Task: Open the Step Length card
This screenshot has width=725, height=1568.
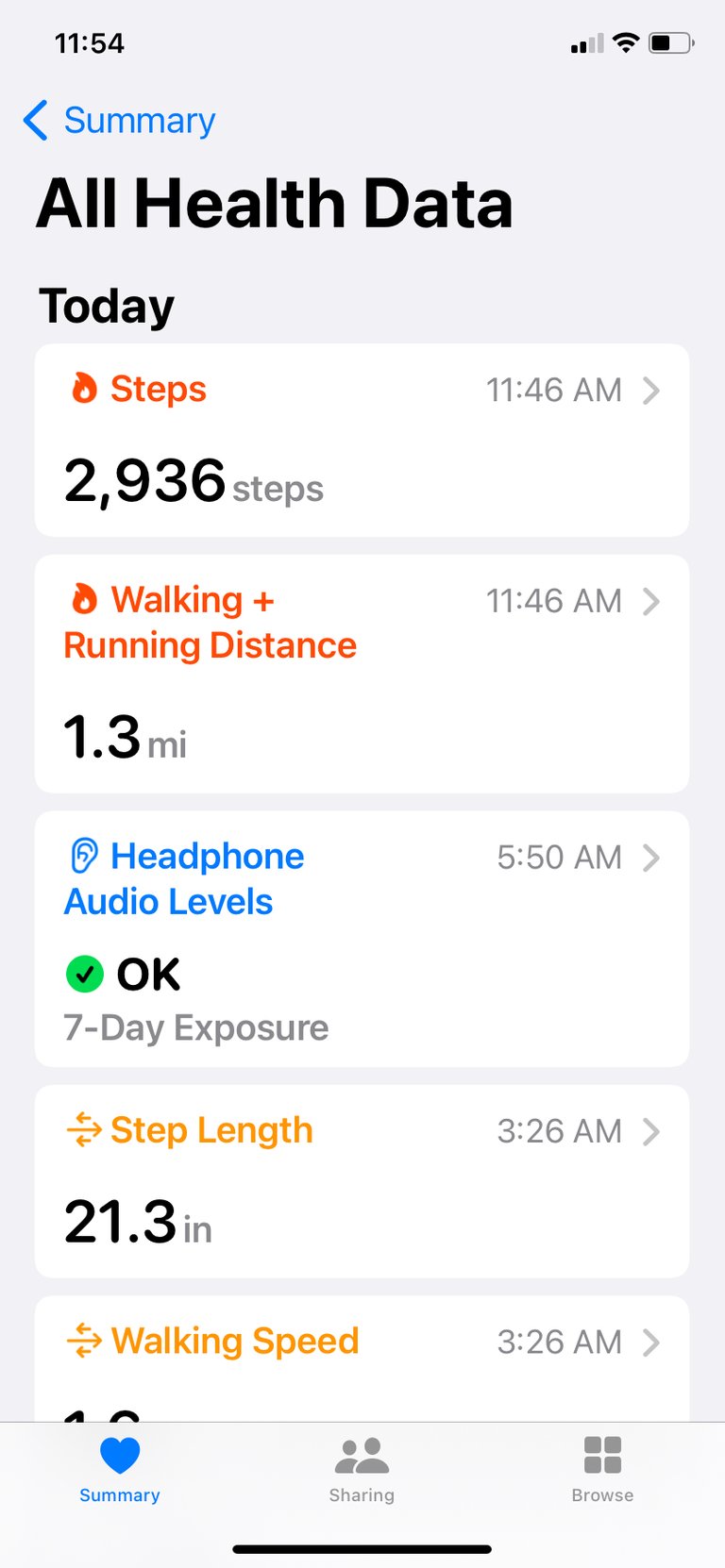Action: point(362,1181)
